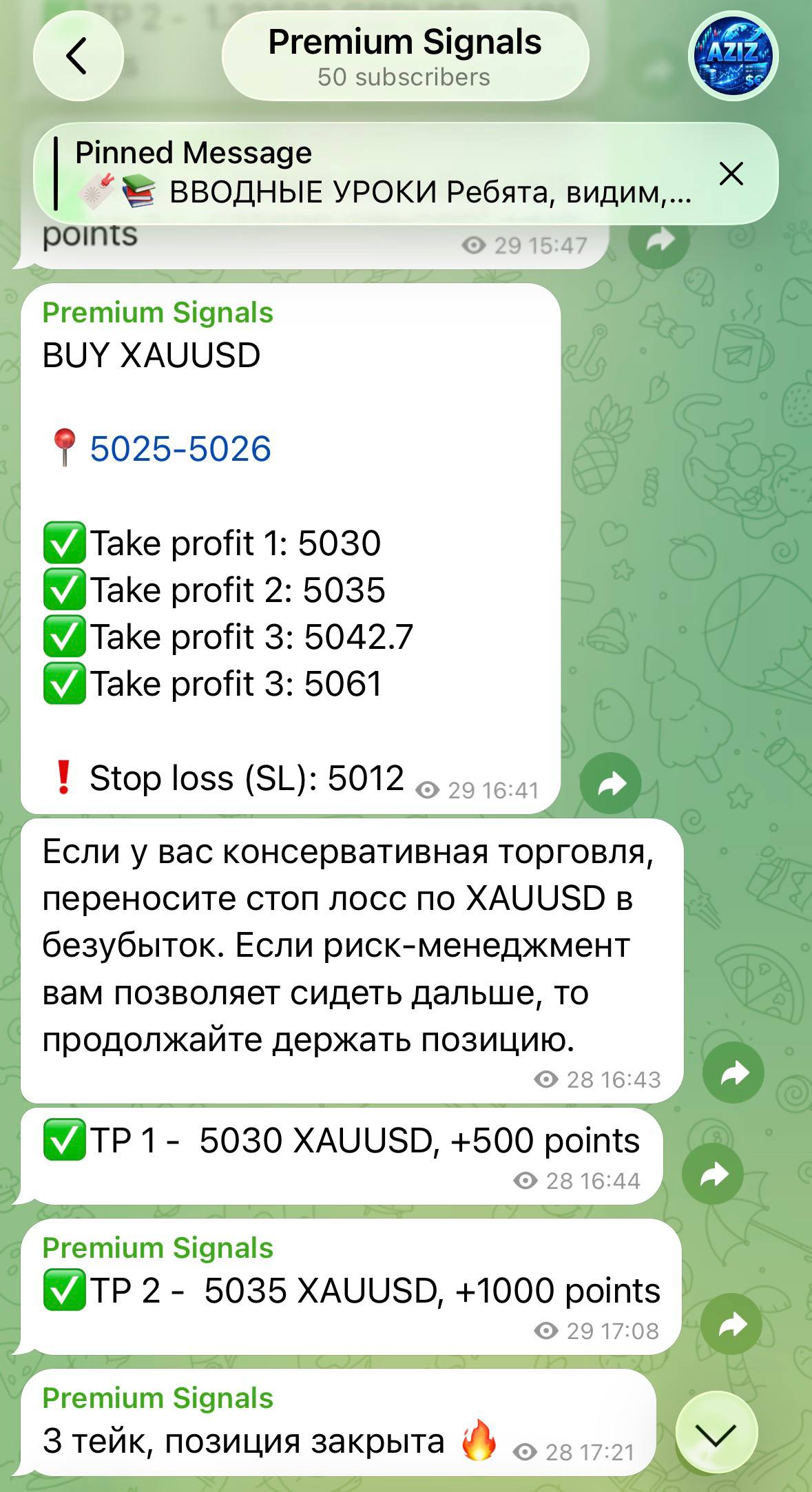Forward the message about консервативная торговля
The height and width of the screenshot is (1492, 812).
click(733, 1073)
